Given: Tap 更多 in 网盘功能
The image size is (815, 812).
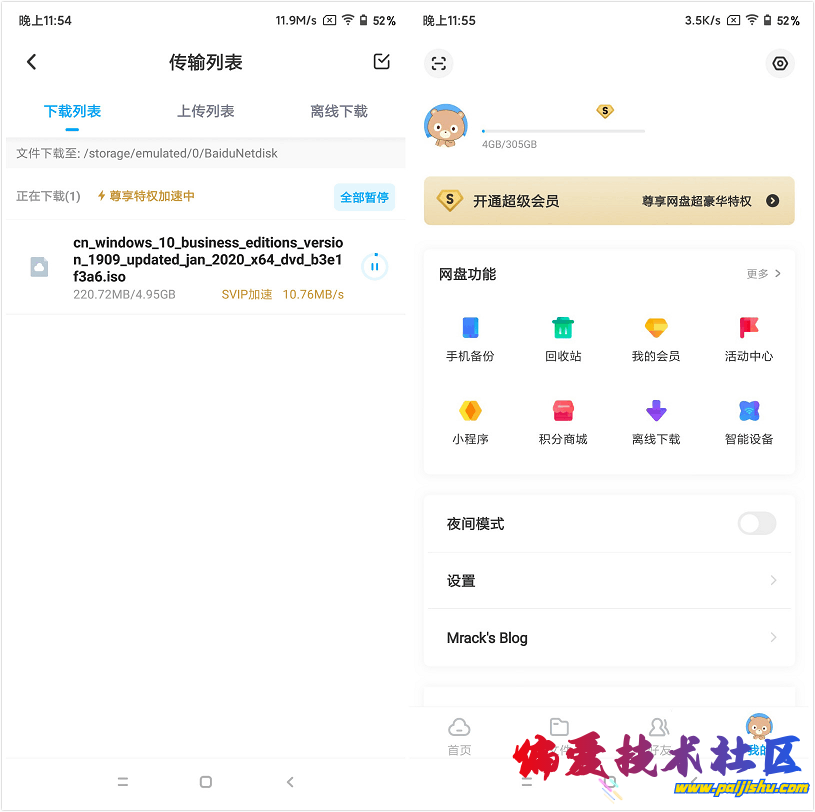Looking at the screenshot, I should 763,273.
